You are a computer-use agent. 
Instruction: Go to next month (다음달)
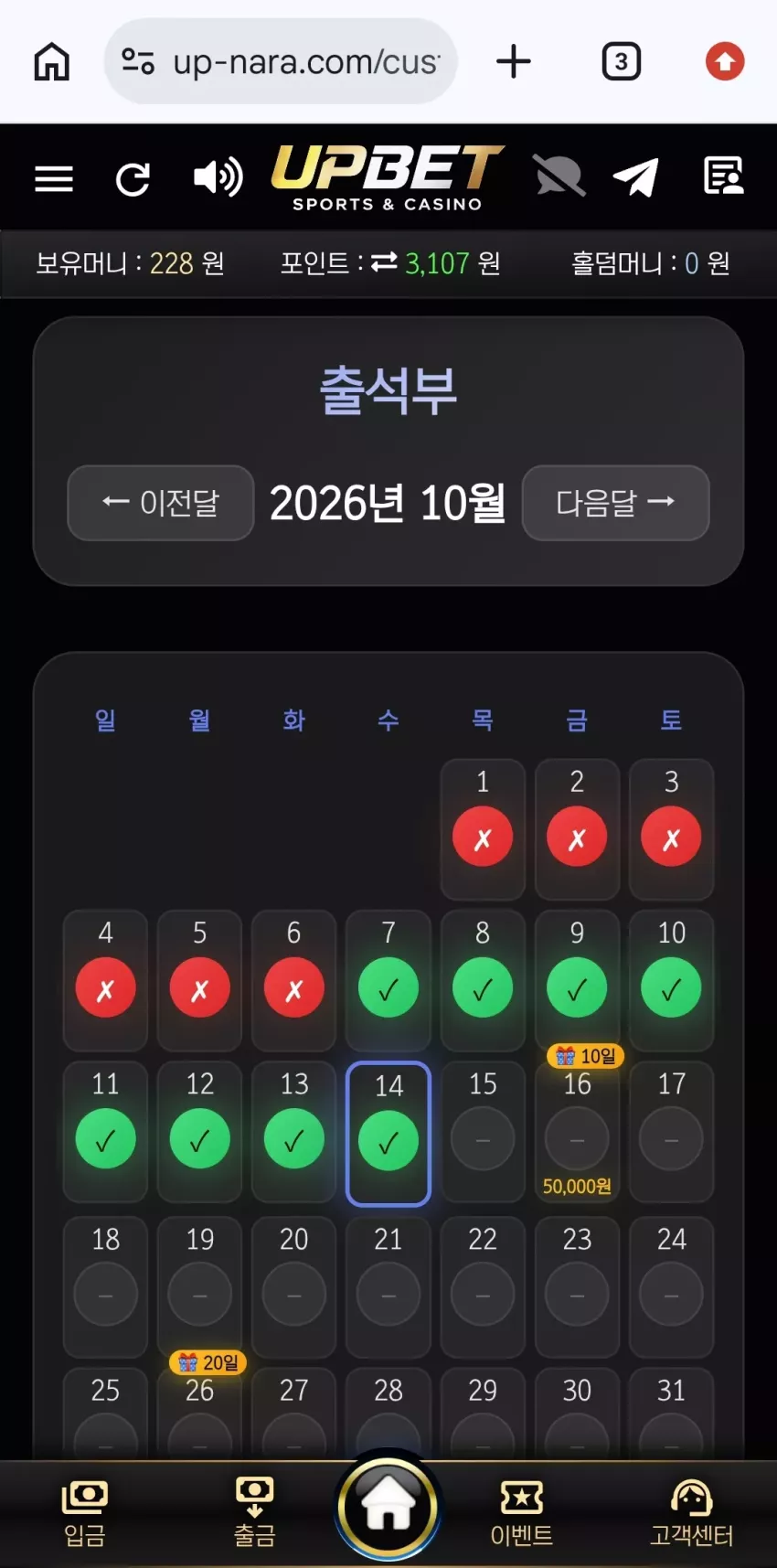[x=615, y=503]
